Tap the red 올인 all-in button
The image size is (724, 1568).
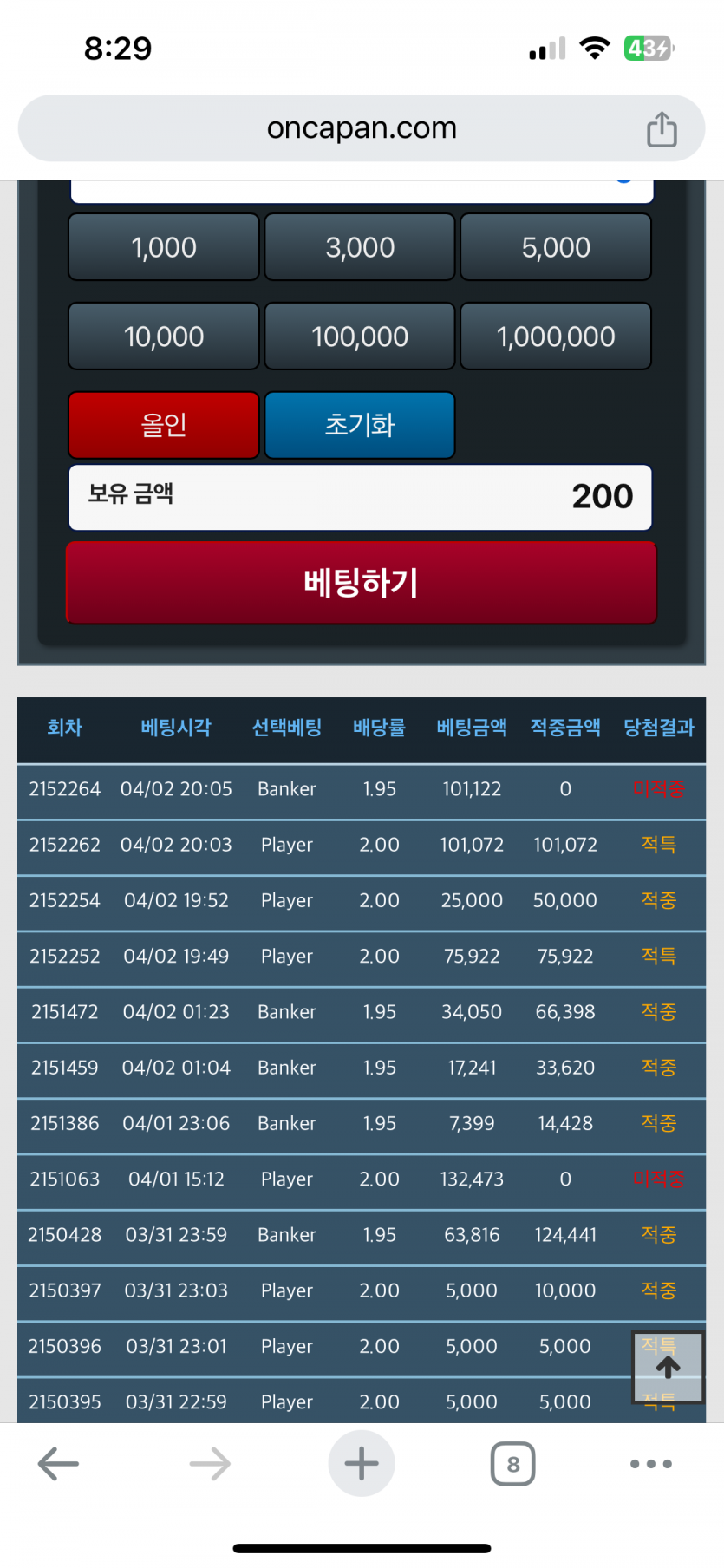tap(164, 425)
